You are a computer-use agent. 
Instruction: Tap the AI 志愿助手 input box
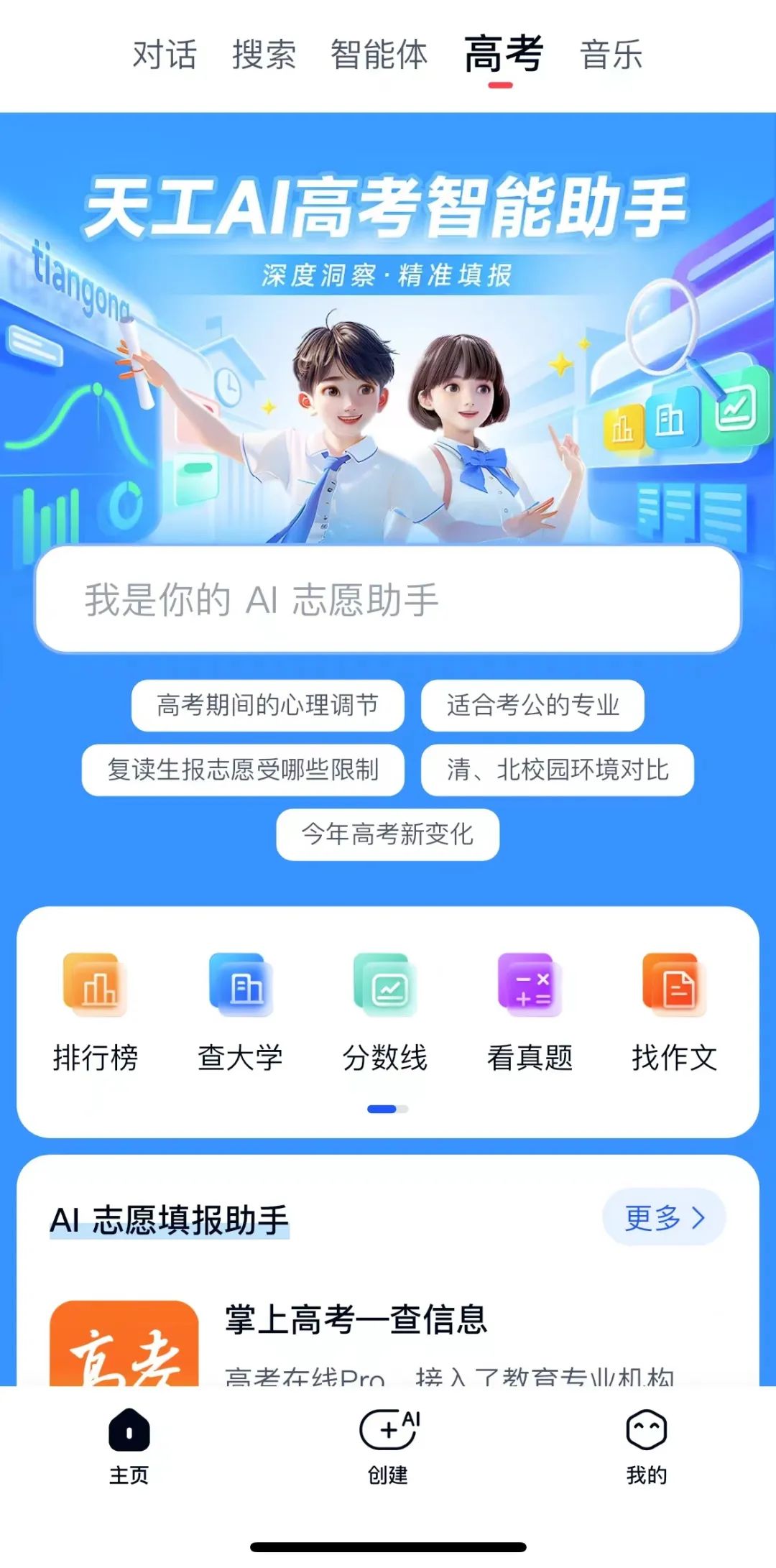tap(388, 599)
